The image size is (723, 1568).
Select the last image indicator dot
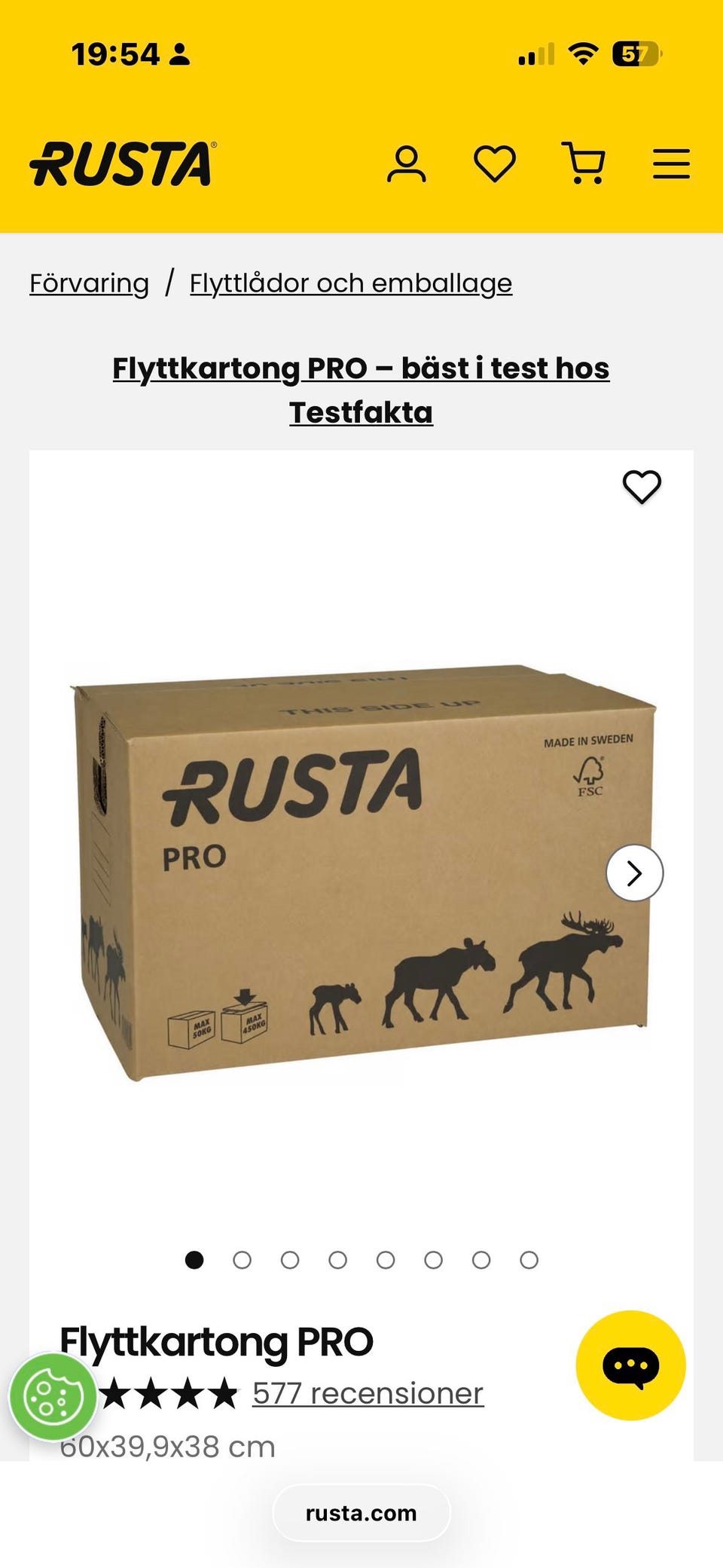point(529,1260)
